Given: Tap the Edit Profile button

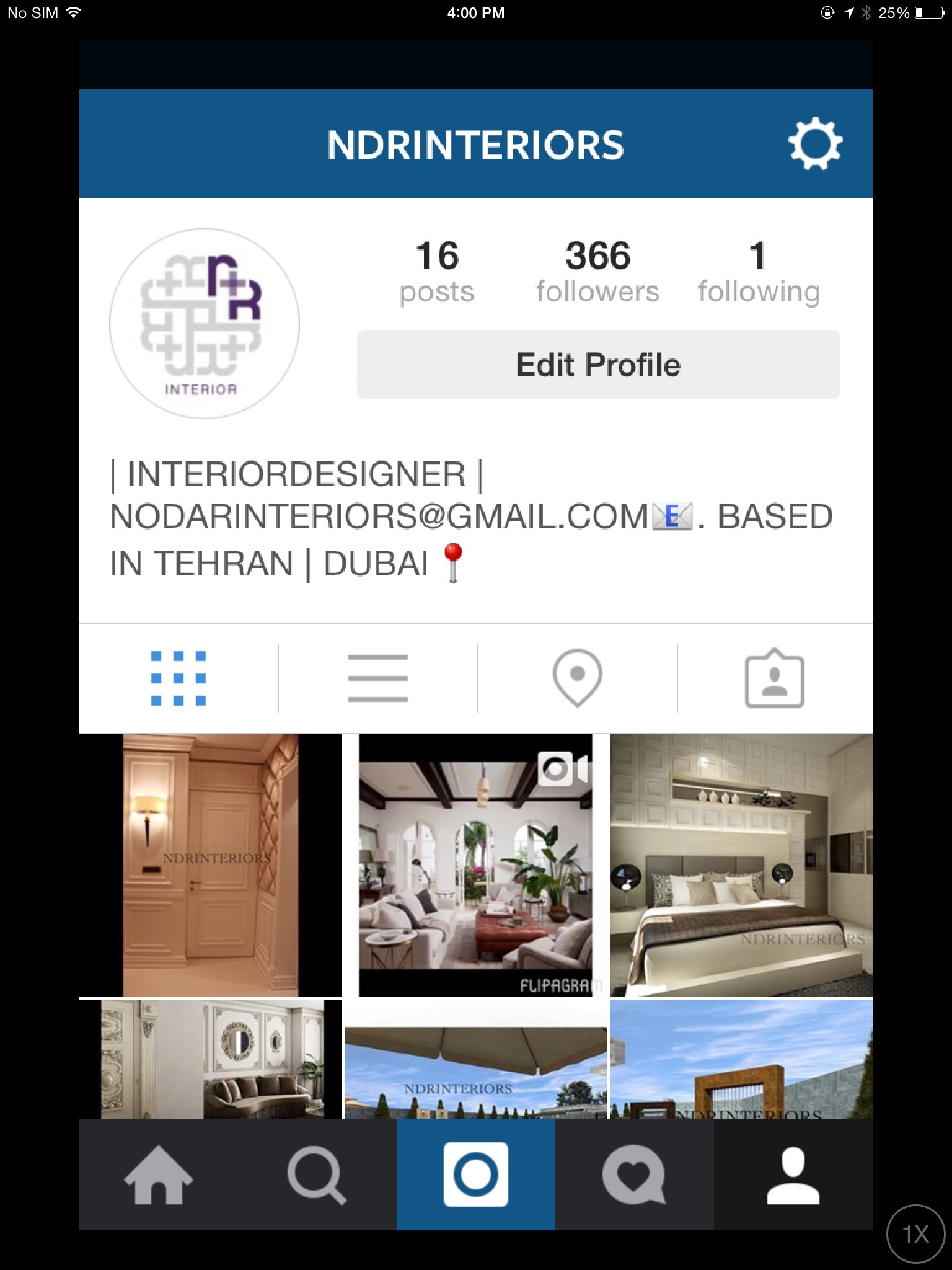Looking at the screenshot, I should (598, 365).
